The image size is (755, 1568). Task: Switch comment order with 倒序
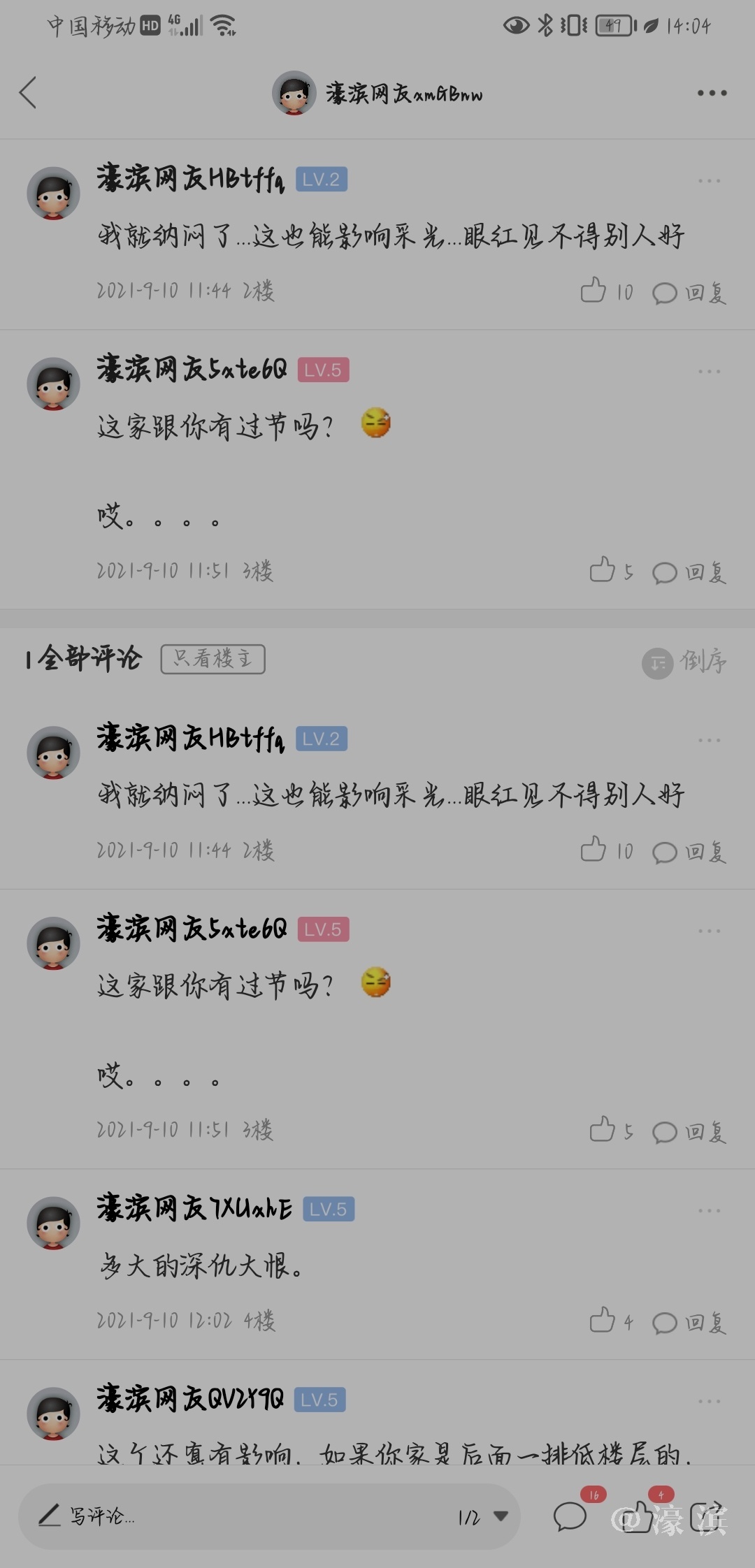pyautogui.click(x=684, y=661)
